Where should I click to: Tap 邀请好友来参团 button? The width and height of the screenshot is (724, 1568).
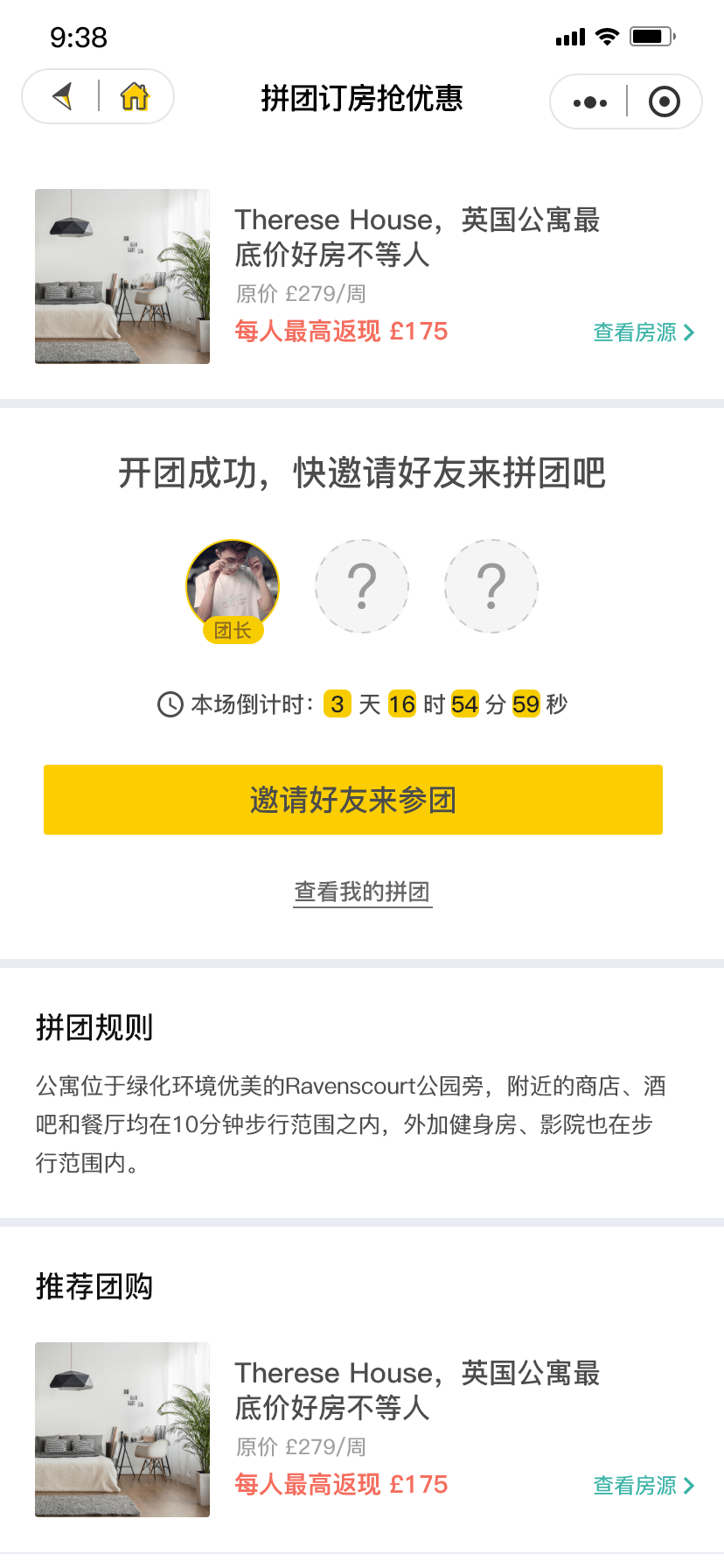coord(353,800)
